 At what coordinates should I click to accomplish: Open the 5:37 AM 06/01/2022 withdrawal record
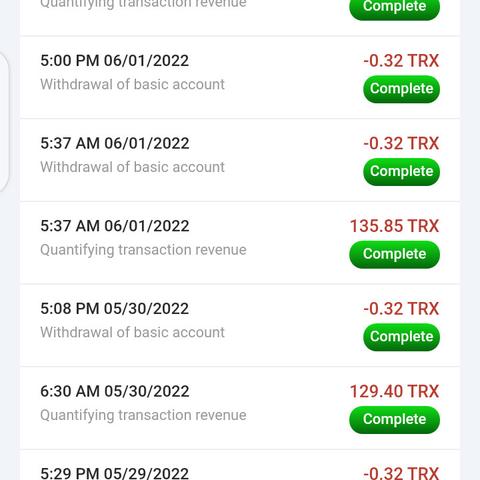240,160
